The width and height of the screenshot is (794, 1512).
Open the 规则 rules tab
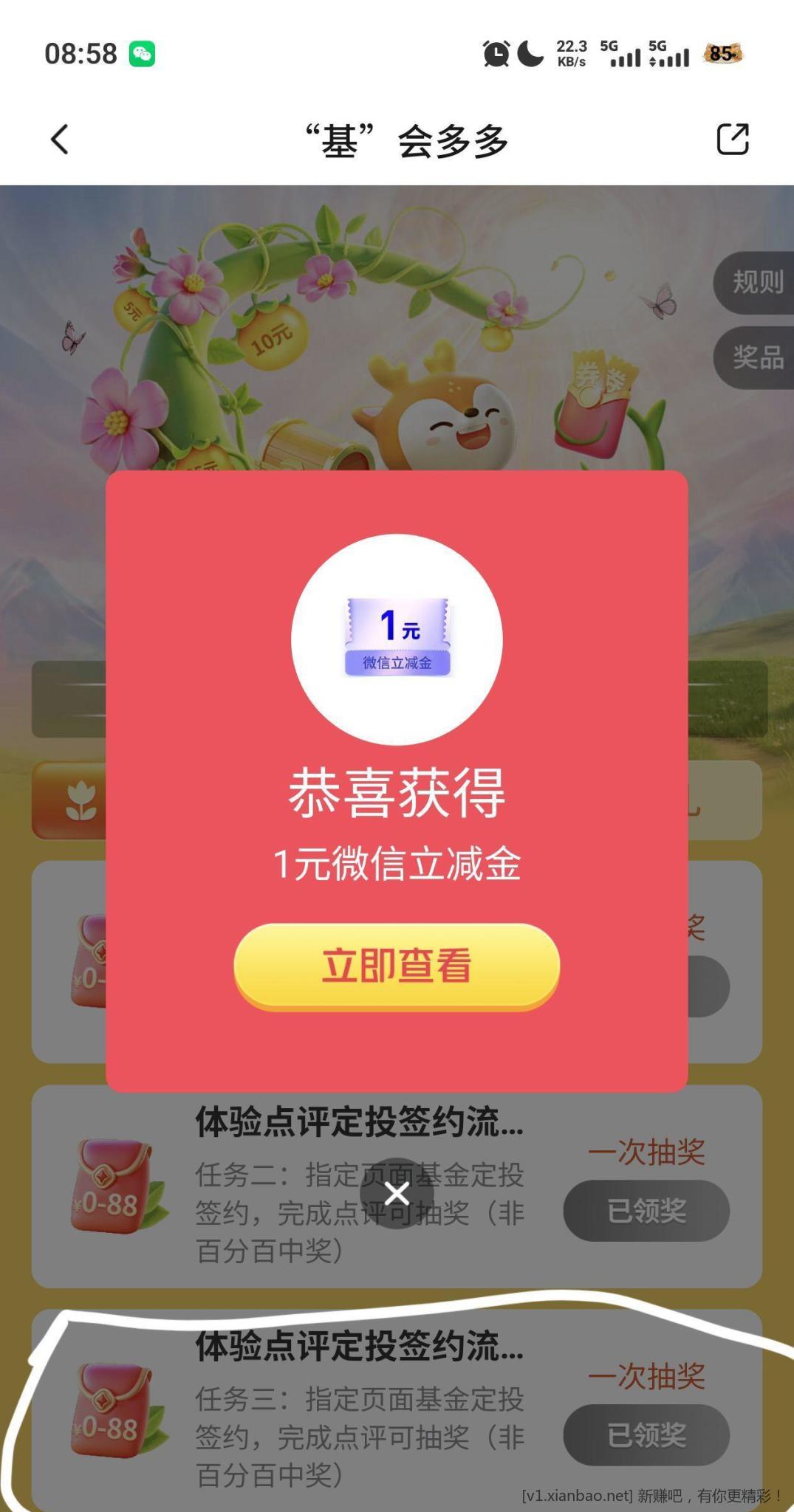756,282
